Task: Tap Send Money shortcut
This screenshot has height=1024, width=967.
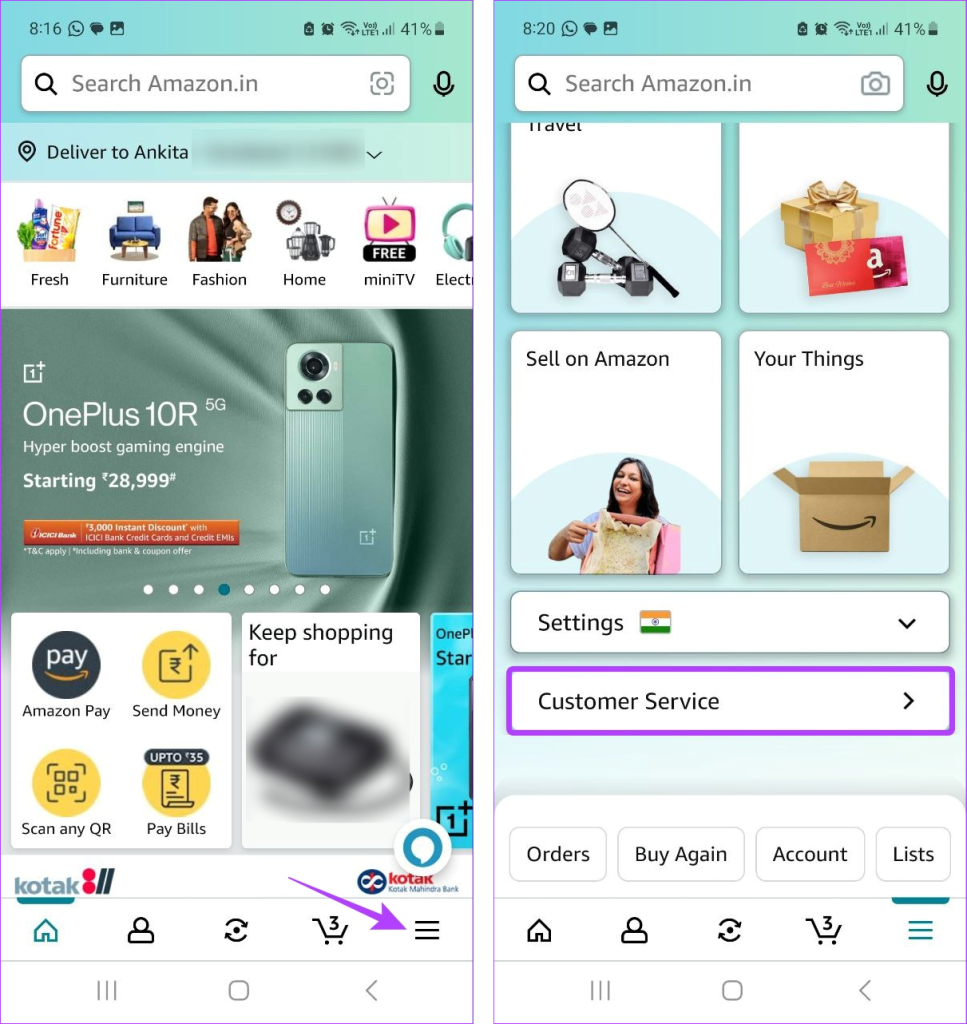Action: point(176,675)
